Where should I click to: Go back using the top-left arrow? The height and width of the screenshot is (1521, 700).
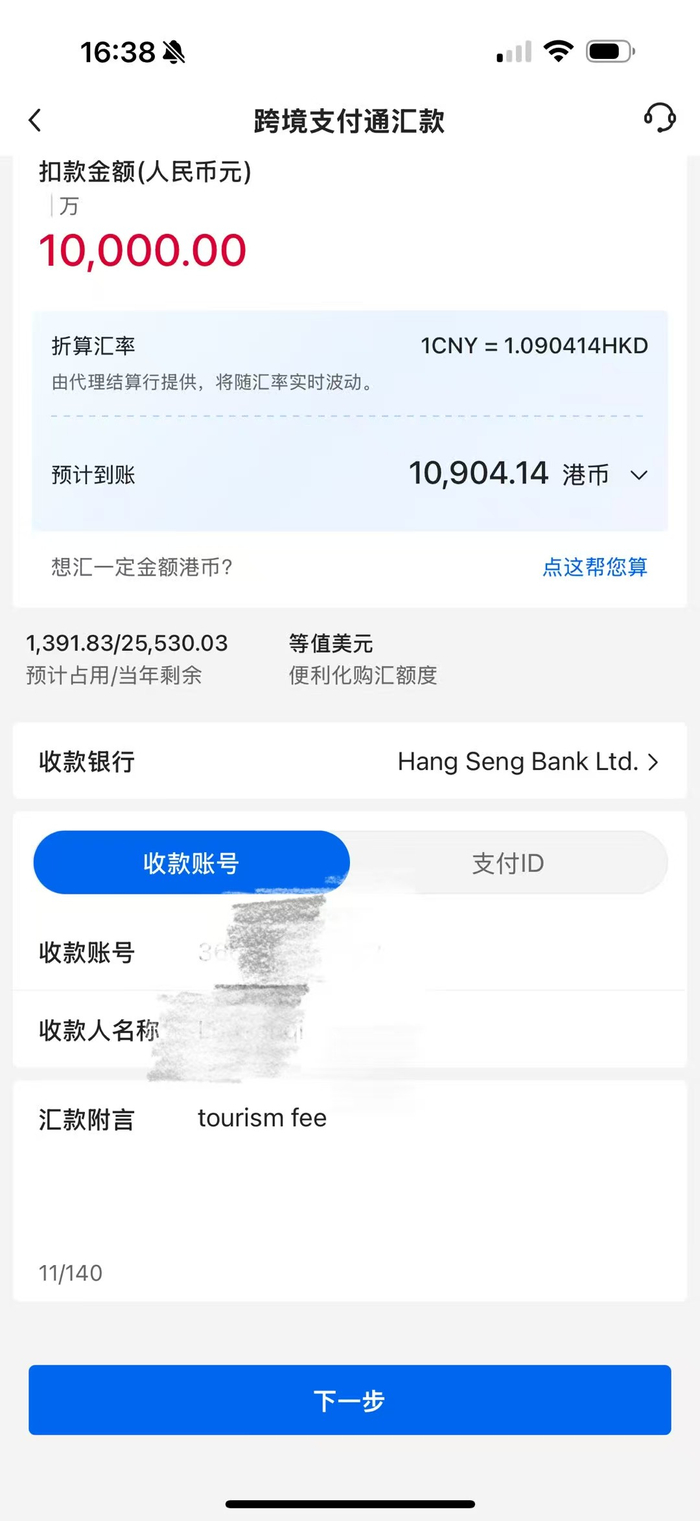pyautogui.click(x=35, y=121)
